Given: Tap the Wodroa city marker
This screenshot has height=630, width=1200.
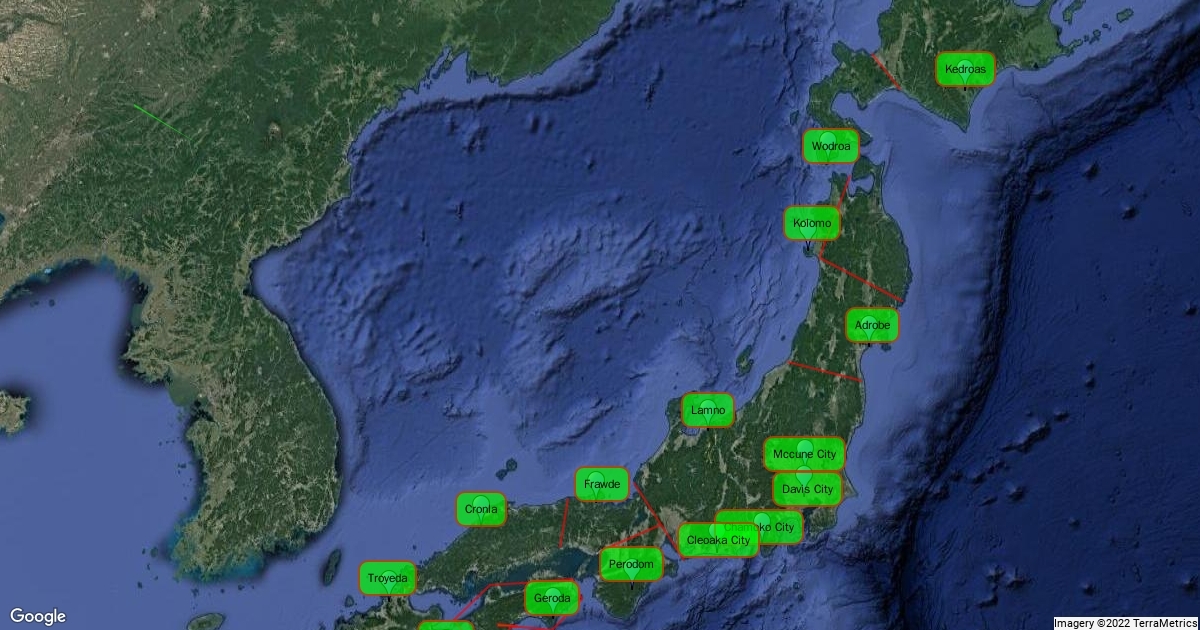Looking at the screenshot, I should pos(831,146).
